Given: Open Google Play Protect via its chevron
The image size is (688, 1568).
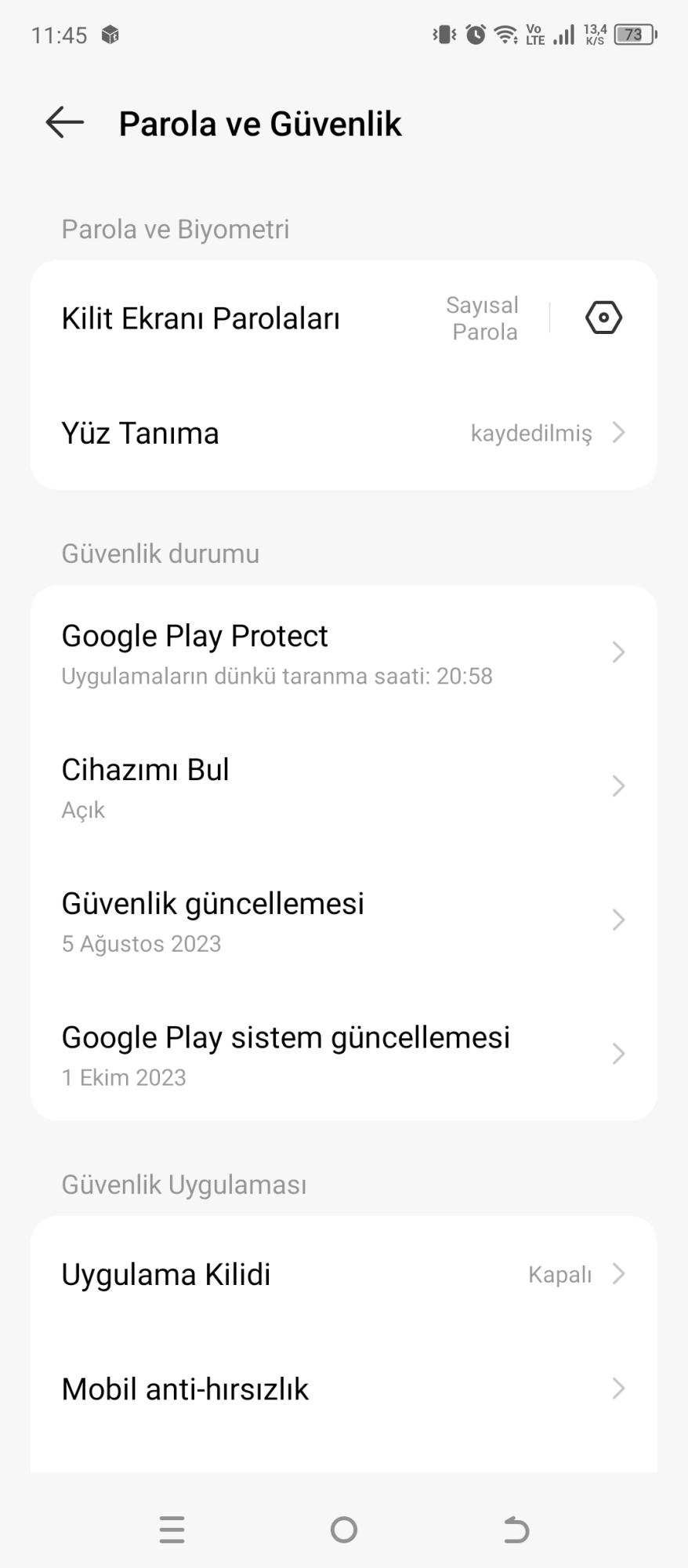Looking at the screenshot, I should [x=620, y=652].
